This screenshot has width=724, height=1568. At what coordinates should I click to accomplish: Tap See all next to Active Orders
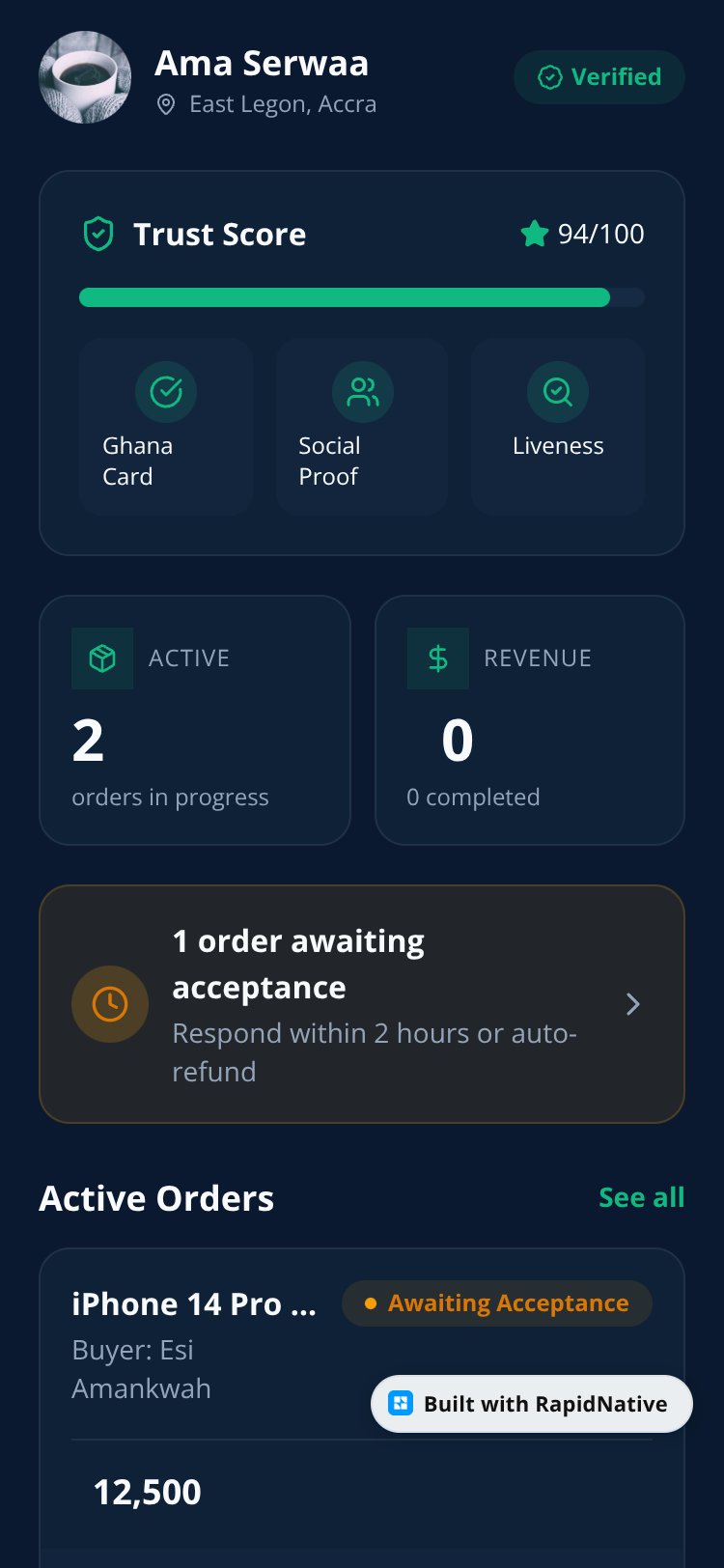pos(641,1197)
